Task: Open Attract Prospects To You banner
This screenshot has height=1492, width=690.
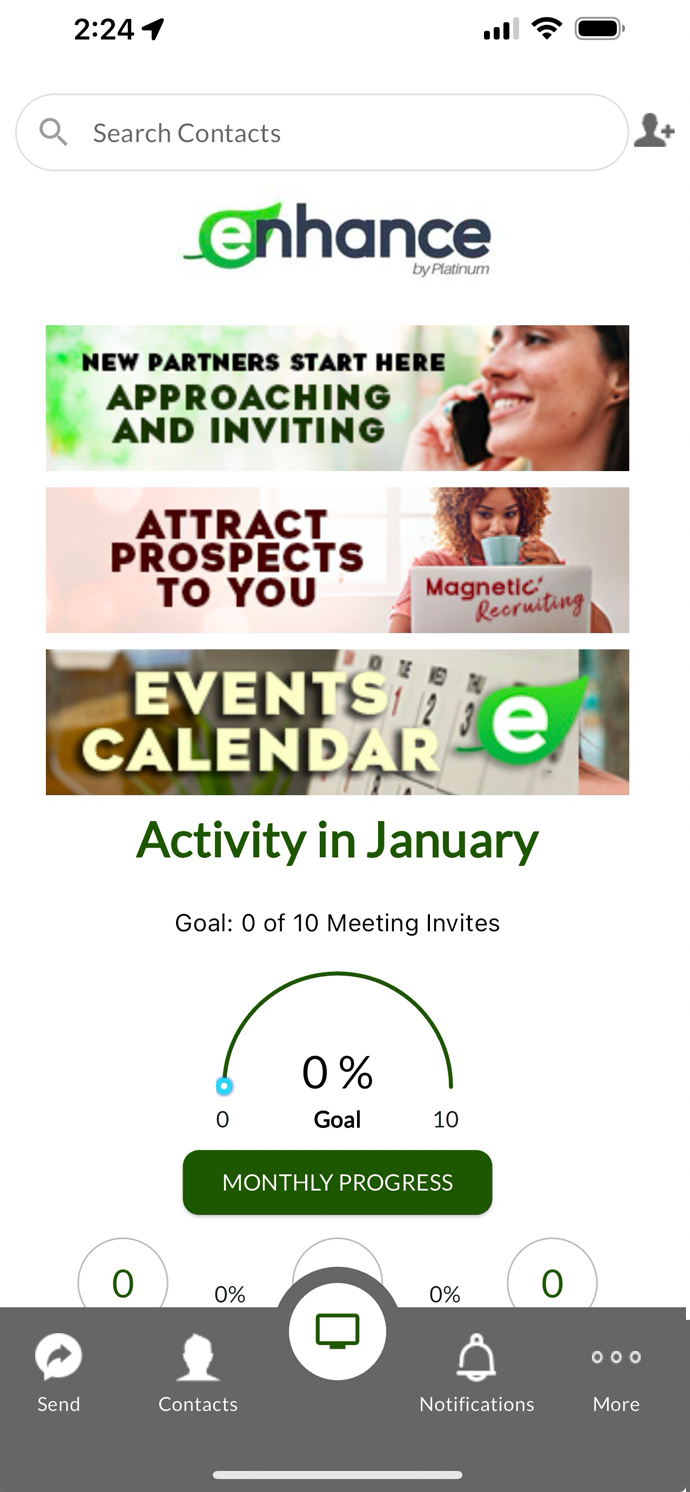Action: point(337,560)
